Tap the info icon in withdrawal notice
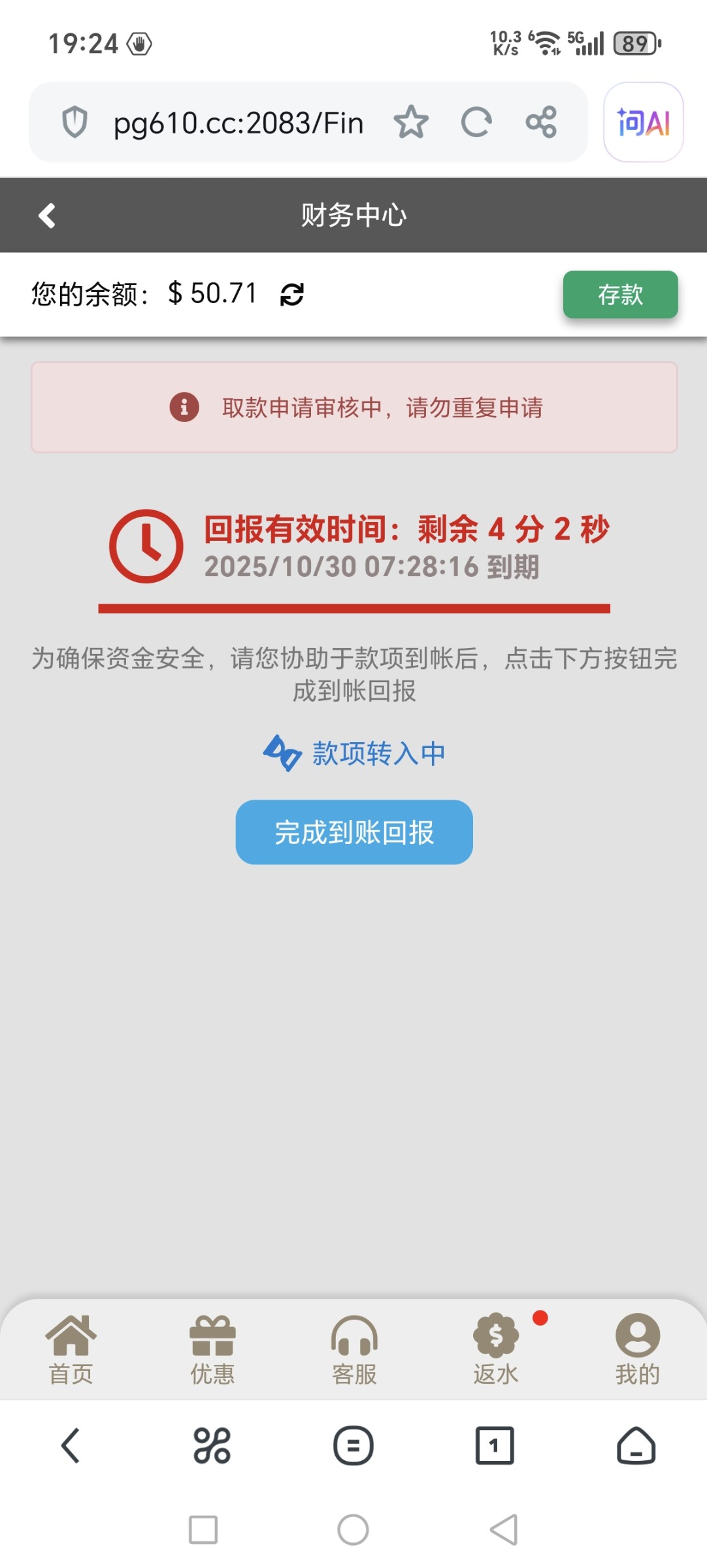The image size is (707, 1568). point(184,408)
